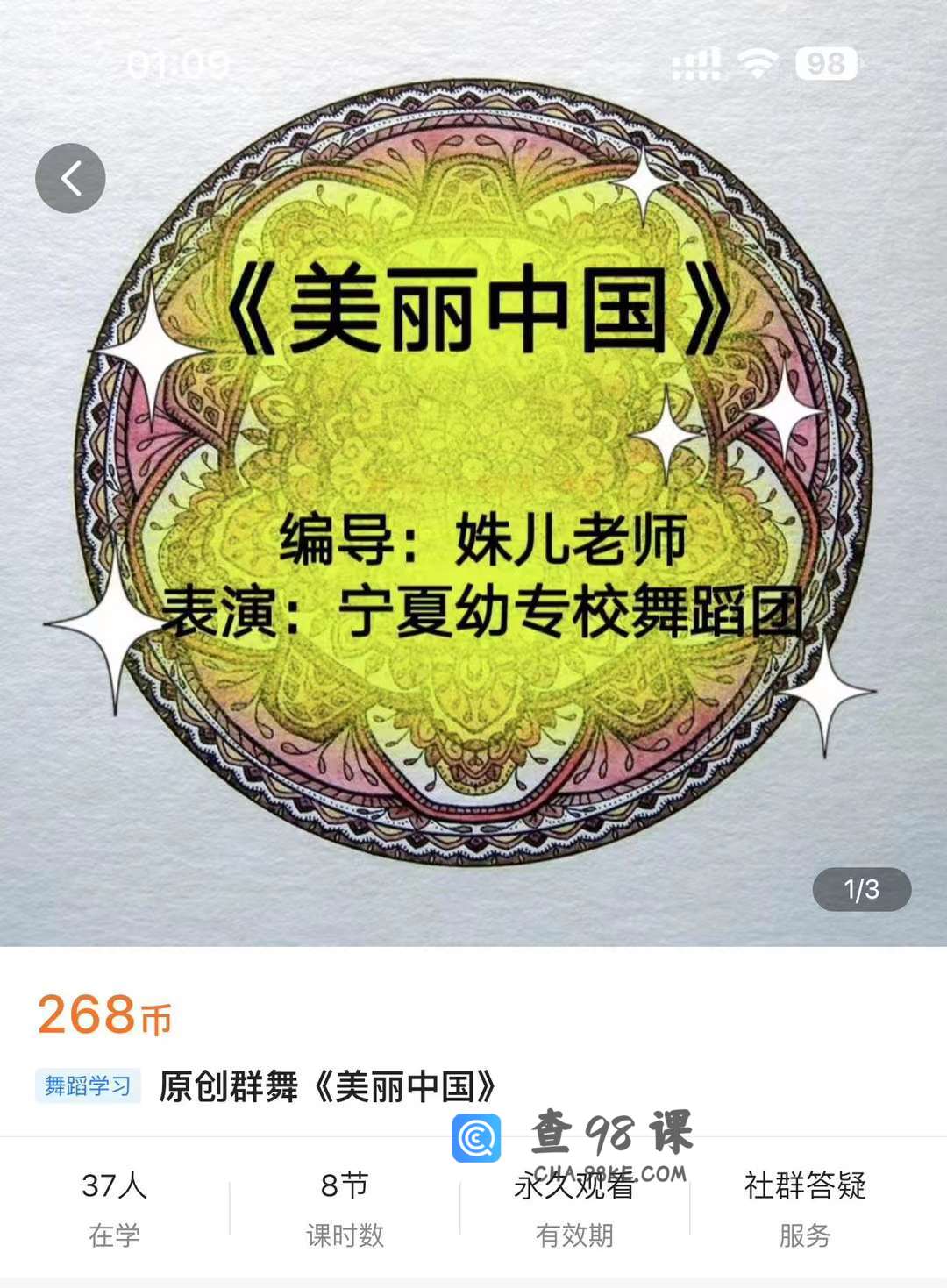947x1288 pixels.
Task: Go back using the arrow button
Action: 70,179
